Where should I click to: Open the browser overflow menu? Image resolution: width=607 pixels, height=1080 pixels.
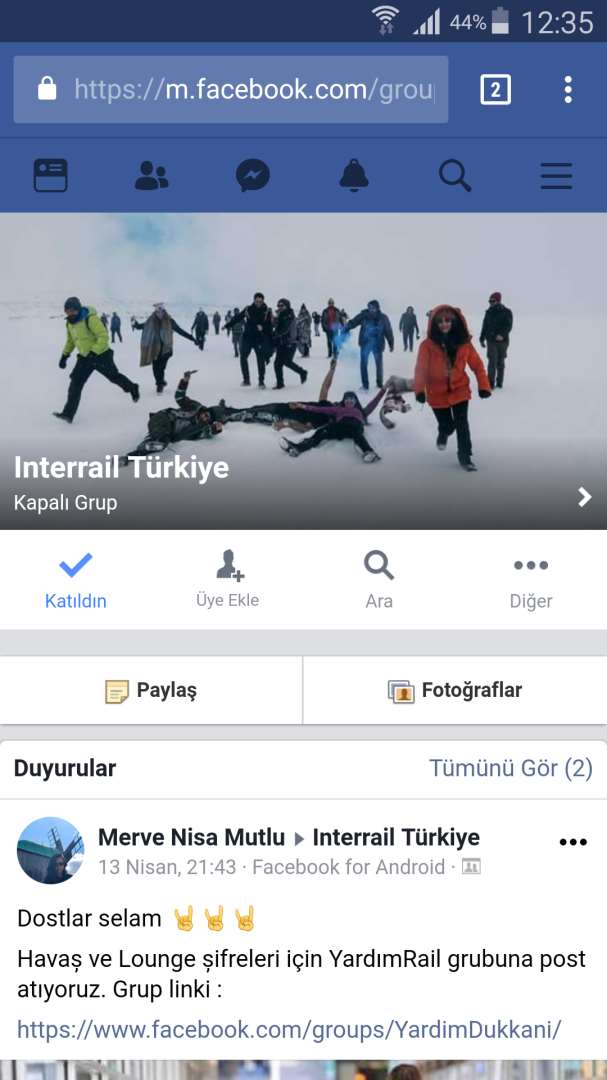[567, 90]
